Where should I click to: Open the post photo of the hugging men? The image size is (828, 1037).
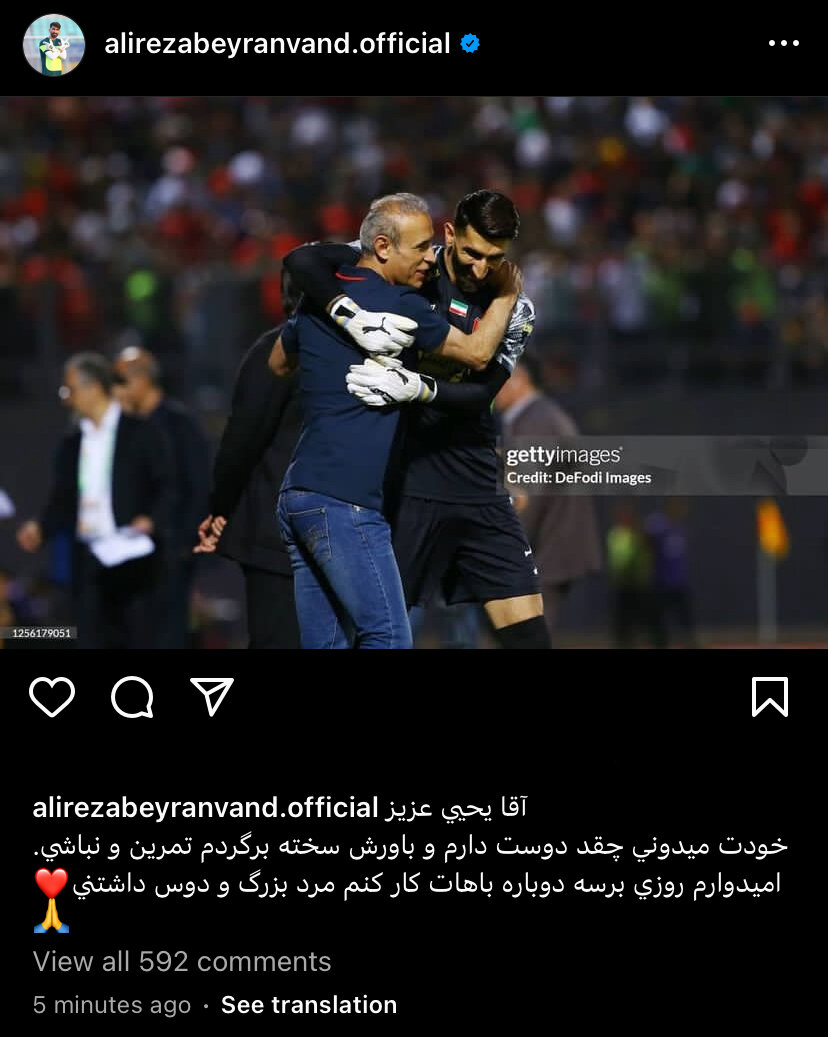(414, 372)
